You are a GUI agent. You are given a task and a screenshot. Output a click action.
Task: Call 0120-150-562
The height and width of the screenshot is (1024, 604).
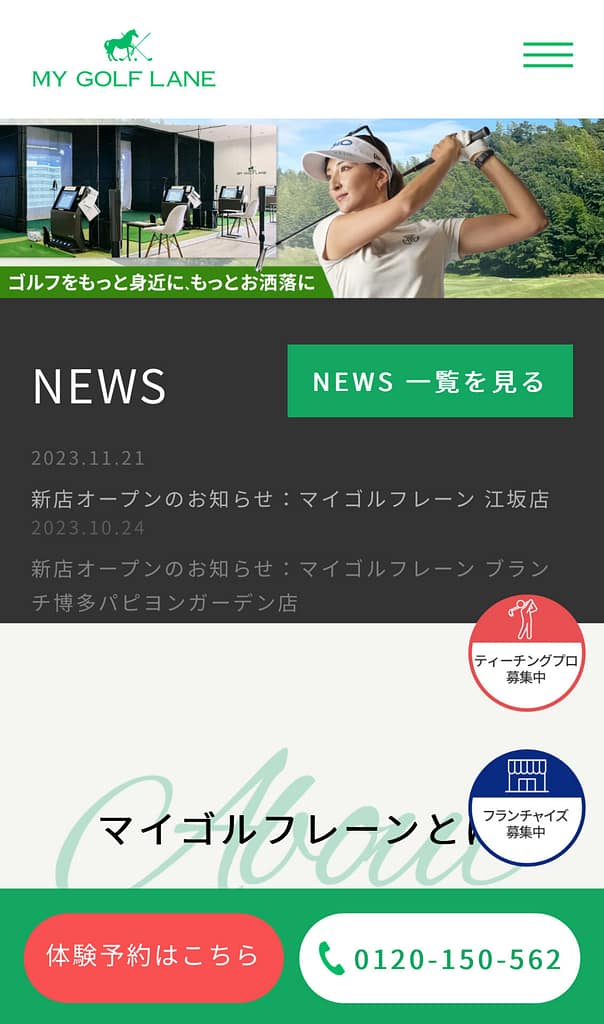pyautogui.click(x=440, y=959)
